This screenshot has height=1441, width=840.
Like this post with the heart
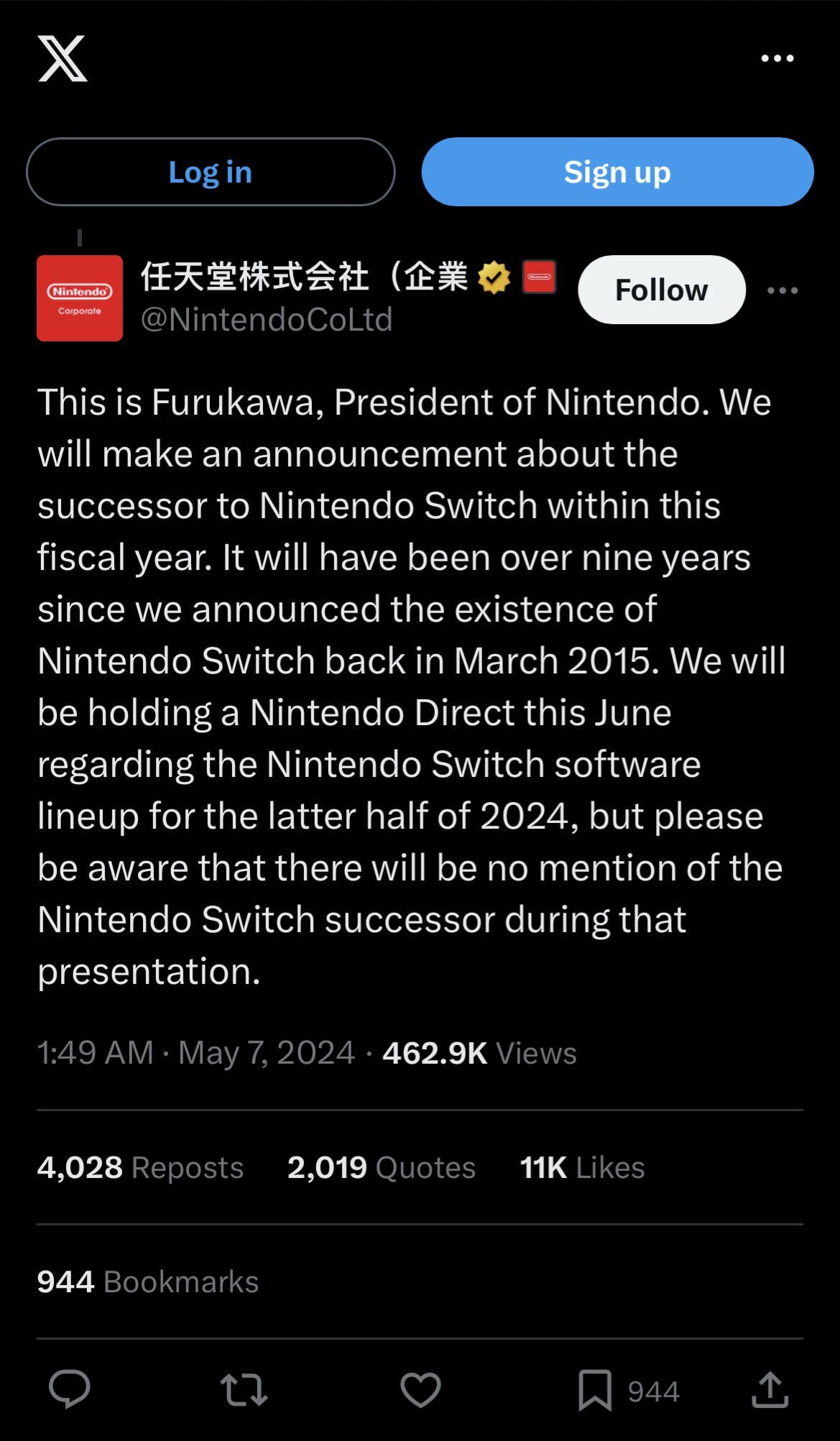[420, 1389]
